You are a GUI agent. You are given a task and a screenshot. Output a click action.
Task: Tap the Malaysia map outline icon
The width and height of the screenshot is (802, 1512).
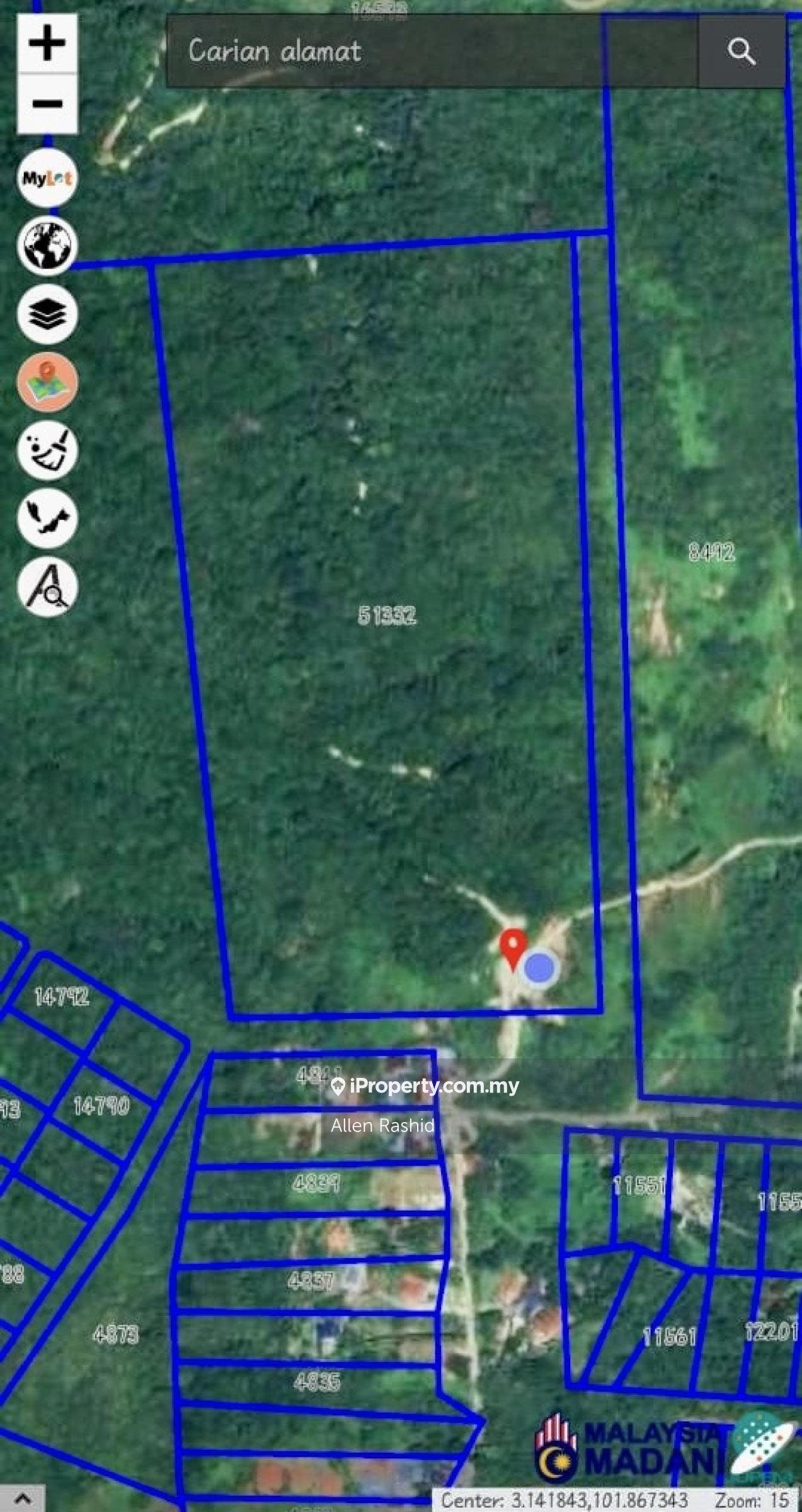pyautogui.click(x=47, y=518)
